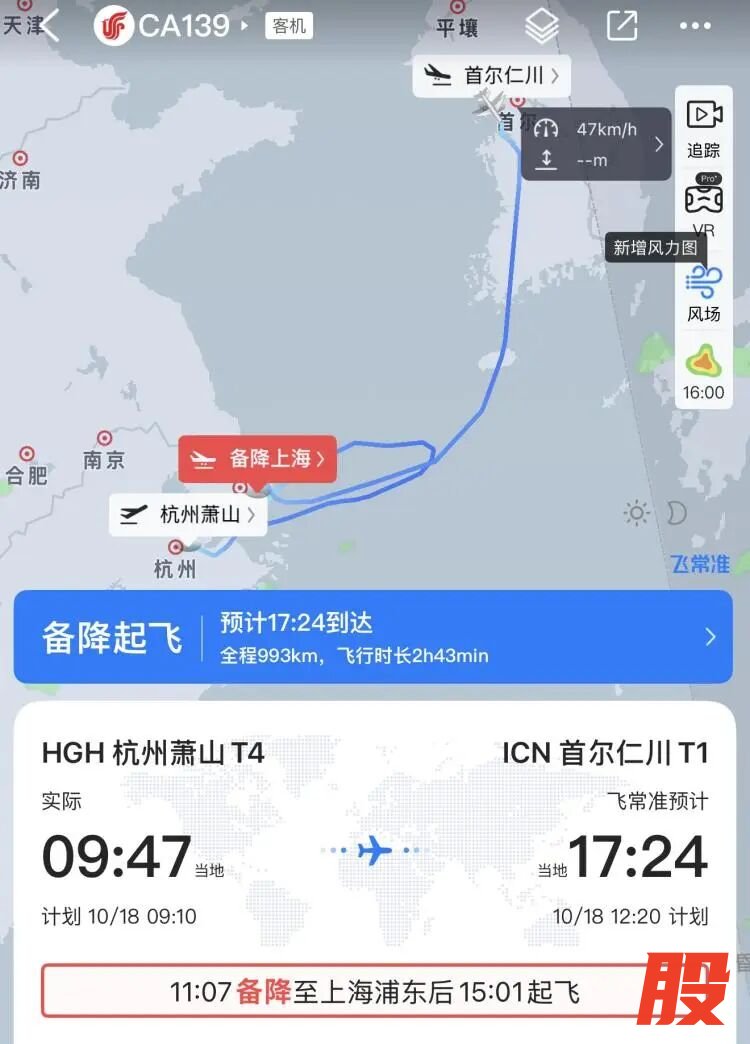Share this flight's tracking page
Image resolution: width=750 pixels, height=1044 pixels.
[621, 26]
